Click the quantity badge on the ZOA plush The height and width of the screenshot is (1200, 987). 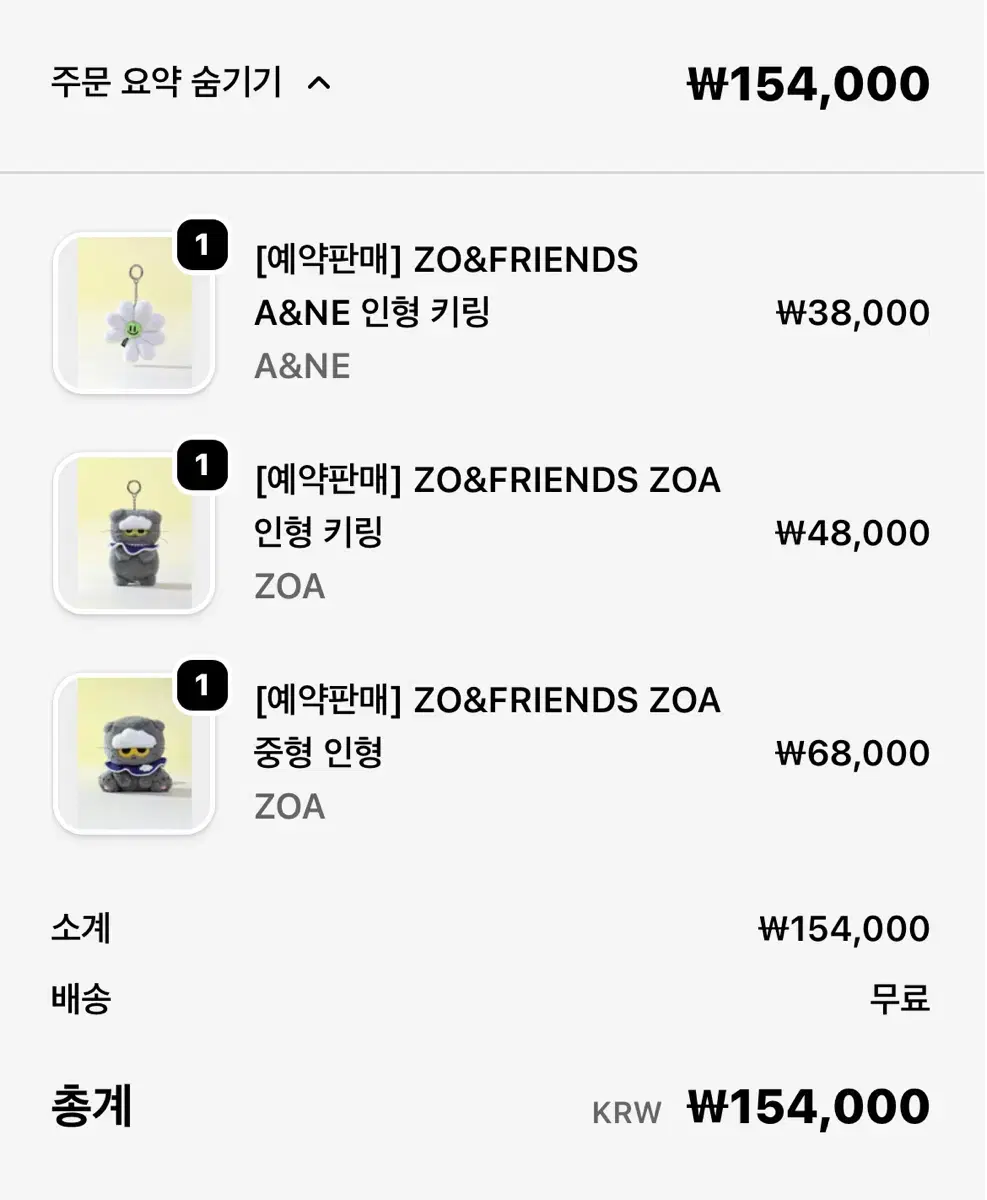click(203, 686)
